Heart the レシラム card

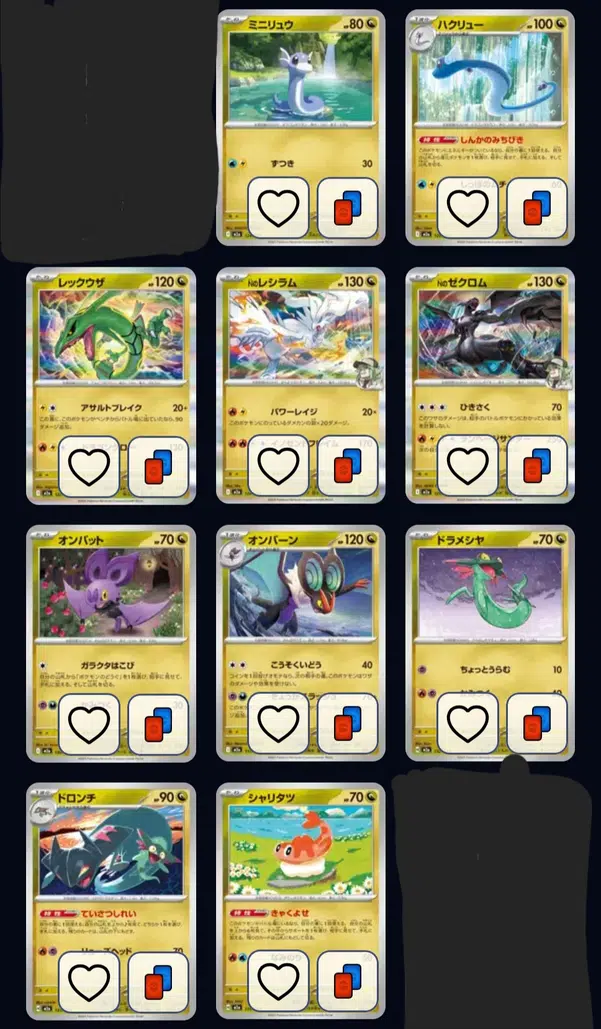pyautogui.click(x=279, y=466)
